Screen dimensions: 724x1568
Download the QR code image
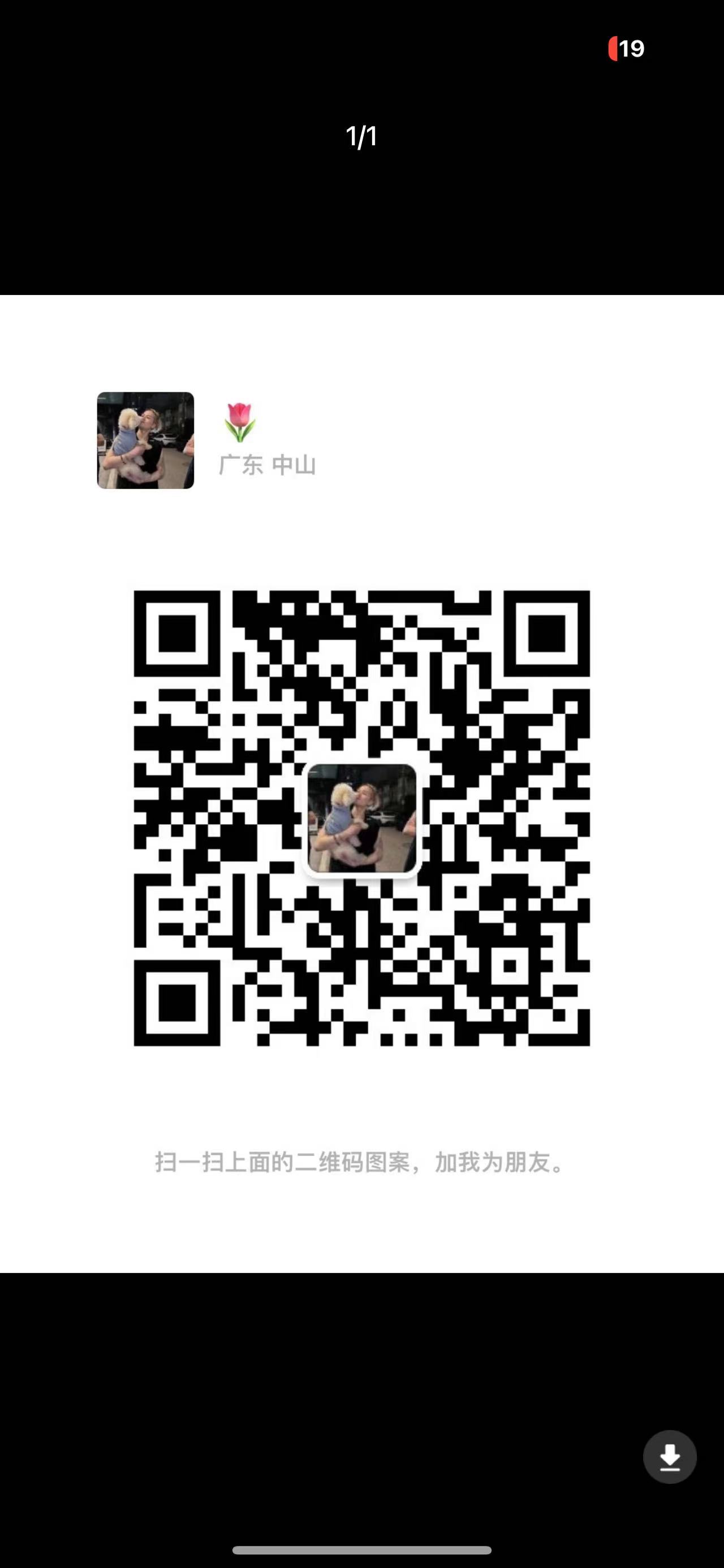tap(670, 1457)
